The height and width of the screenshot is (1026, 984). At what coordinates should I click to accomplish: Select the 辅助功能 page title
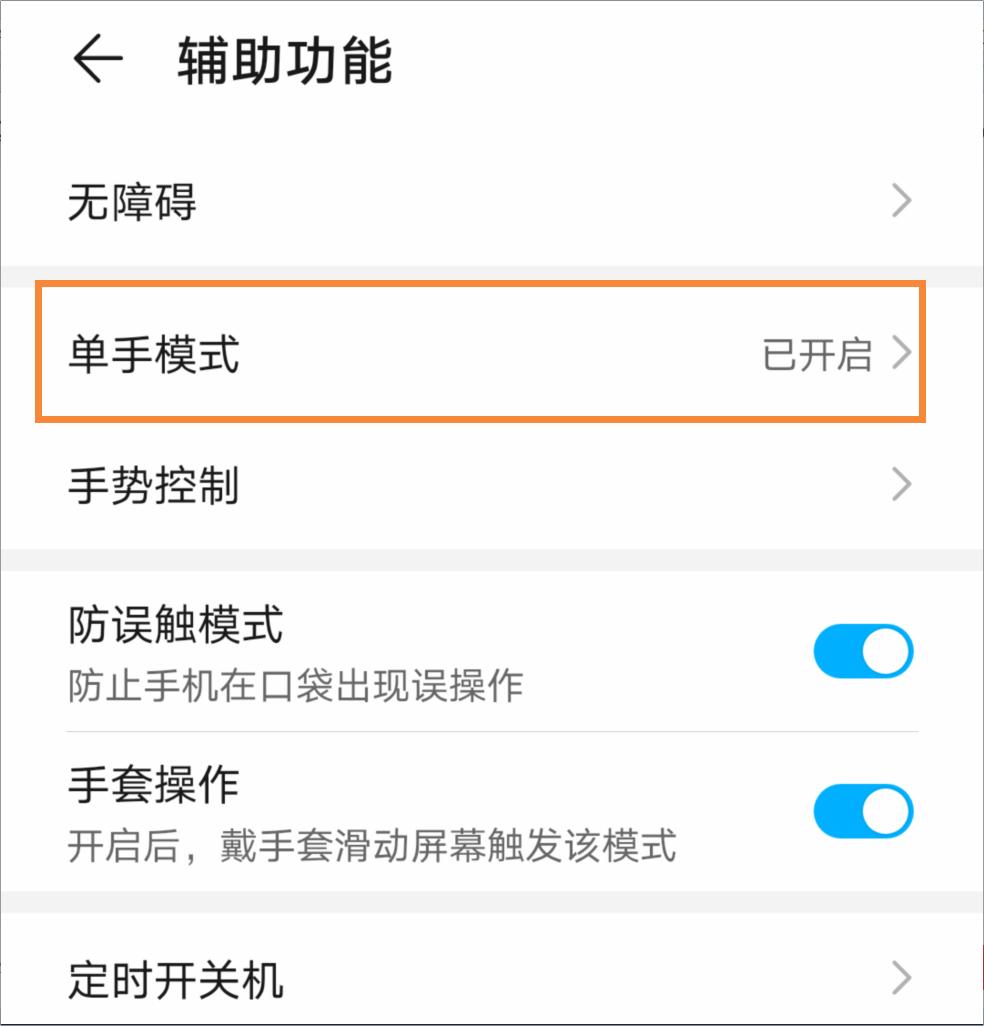click(x=283, y=58)
